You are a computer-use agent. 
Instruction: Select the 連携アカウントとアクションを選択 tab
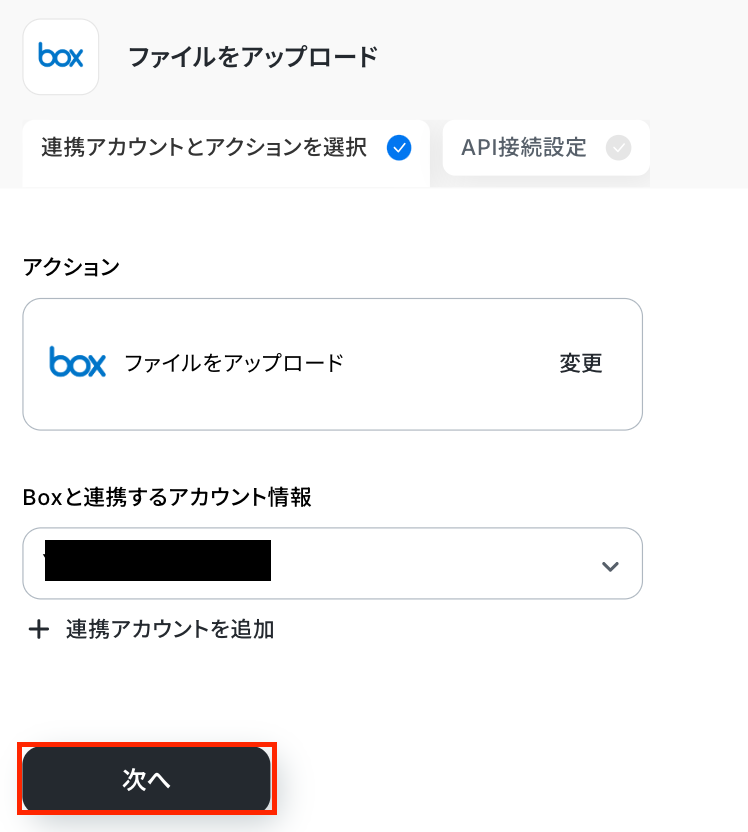coord(225,149)
